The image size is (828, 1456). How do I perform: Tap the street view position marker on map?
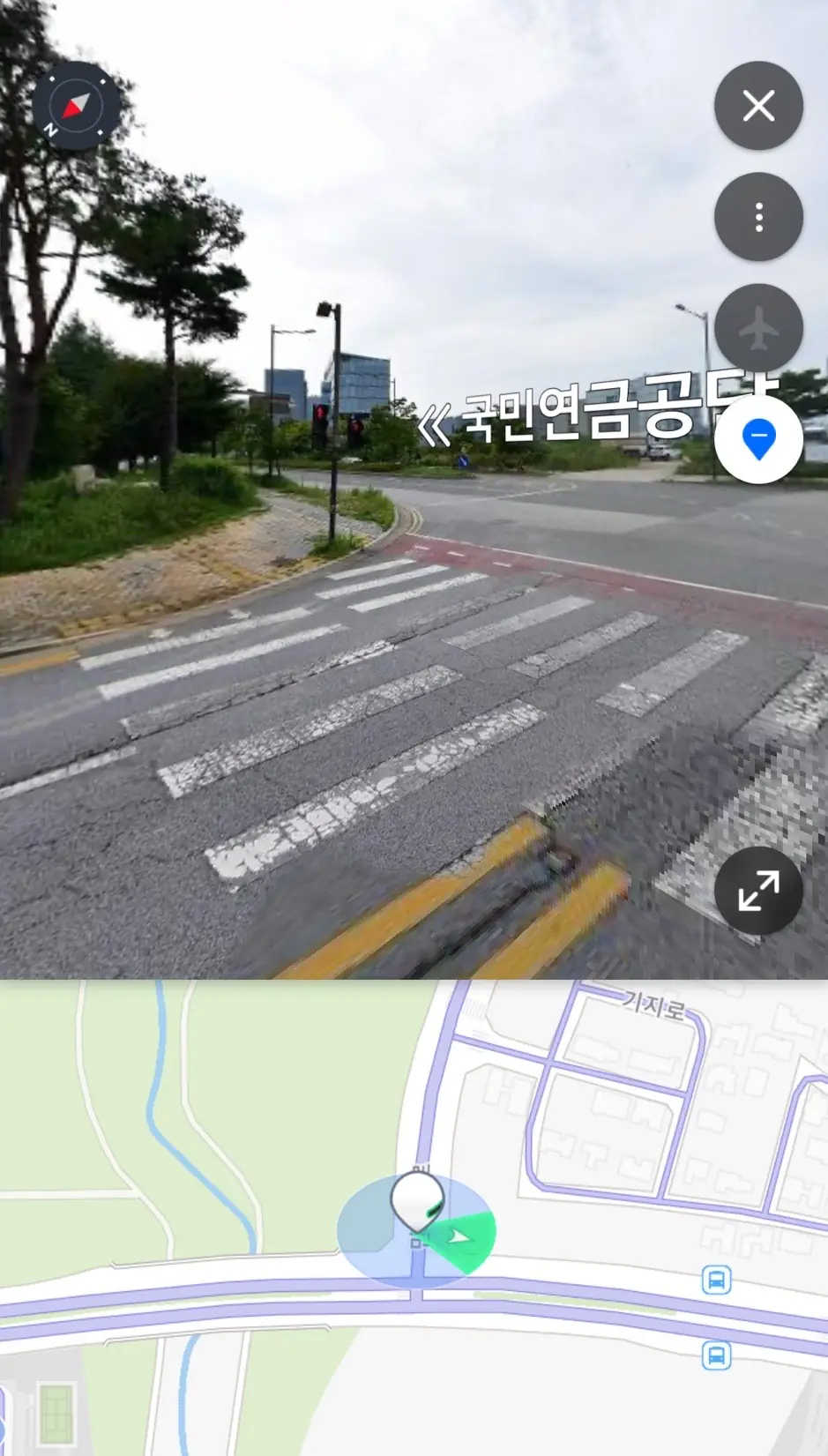click(416, 1201)
